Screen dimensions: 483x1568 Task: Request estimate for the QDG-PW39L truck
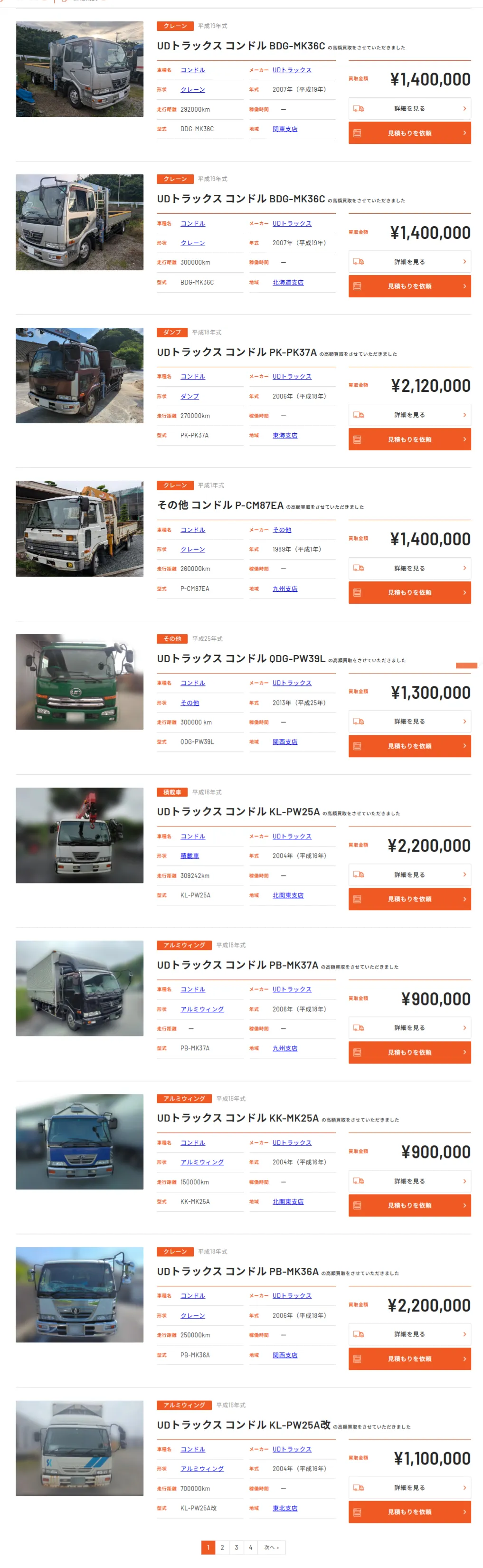pos(409,746)
